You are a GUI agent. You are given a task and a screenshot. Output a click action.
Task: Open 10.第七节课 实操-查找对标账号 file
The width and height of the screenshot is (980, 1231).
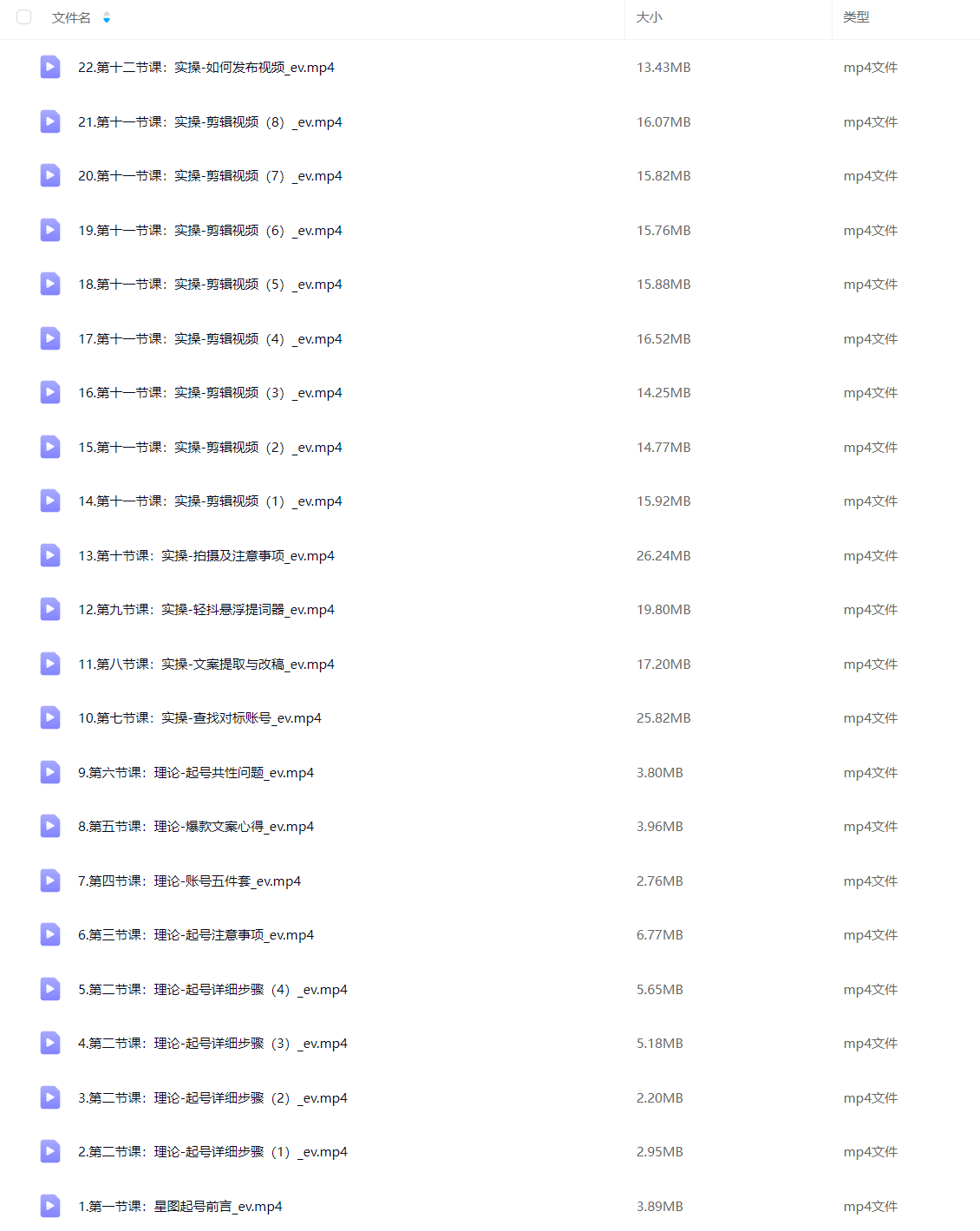[x=199, y=718]
